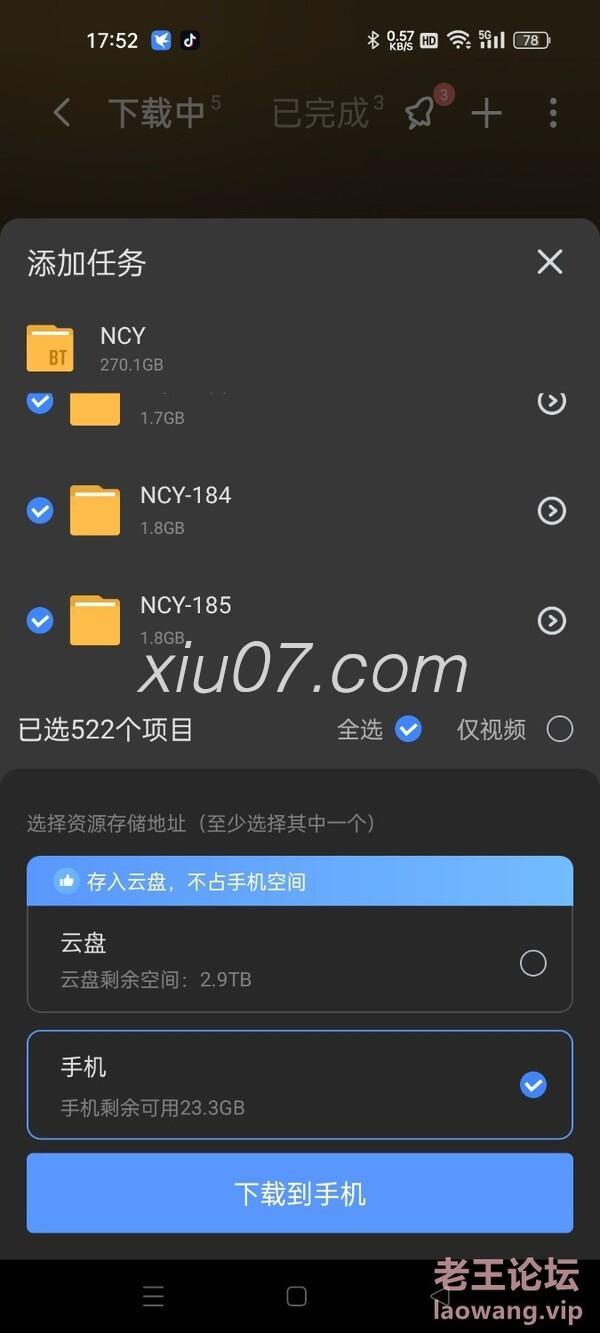Tap the system home button
The height and width of the screenshot is (1333, 600).
tap(297, 1297)
